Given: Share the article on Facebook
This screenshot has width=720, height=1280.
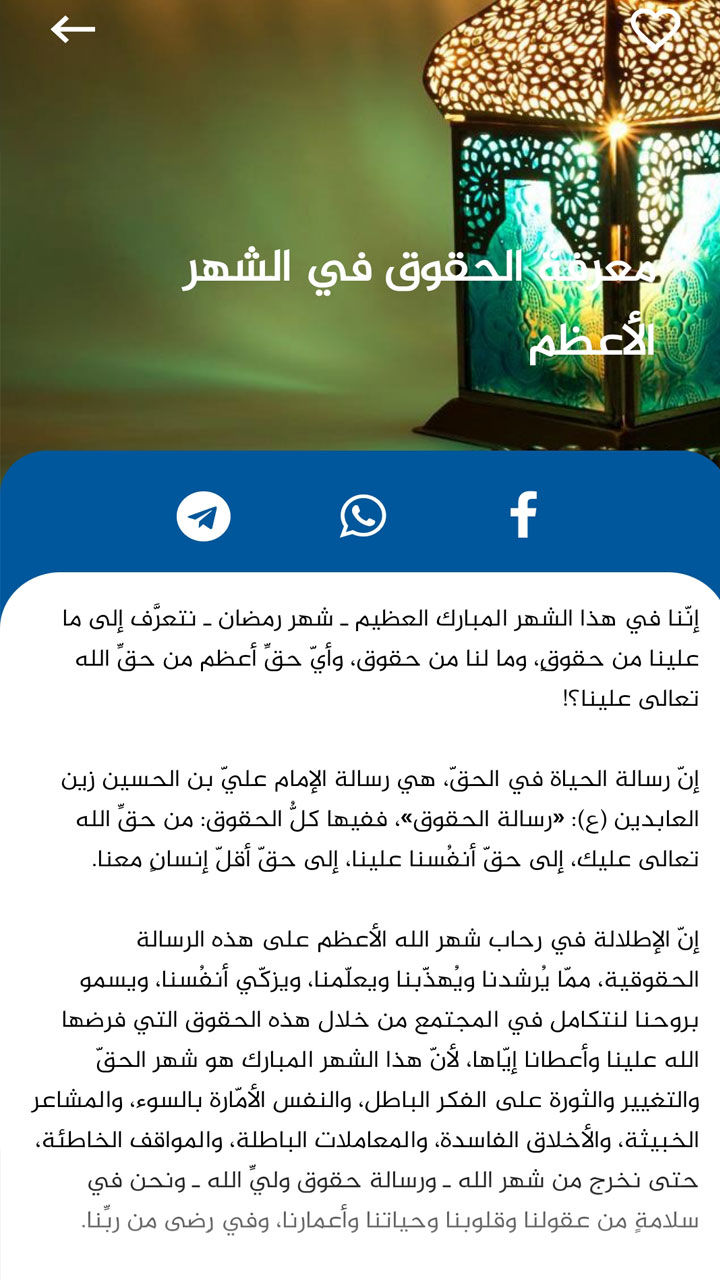Looking at the screenshot, I should (x=523, y=516).
